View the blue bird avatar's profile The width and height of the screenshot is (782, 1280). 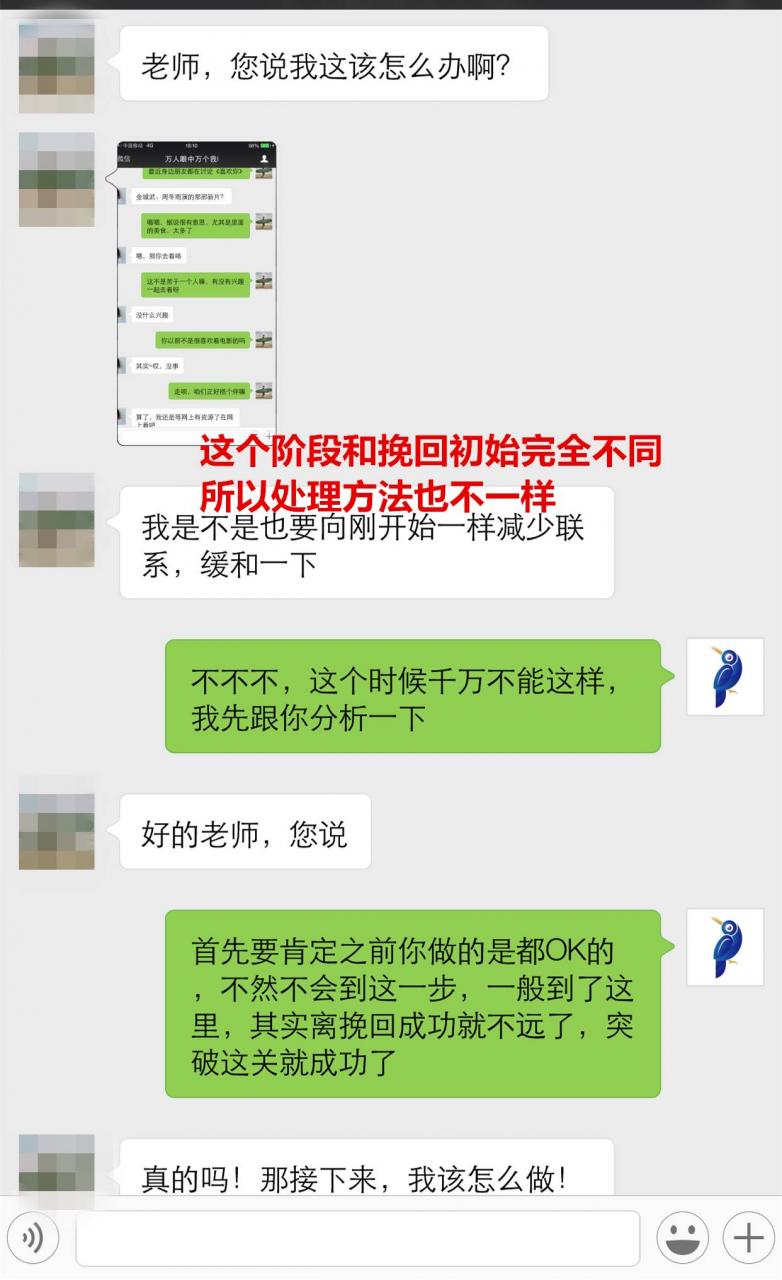pyautogui.click(x=725, y=677)
